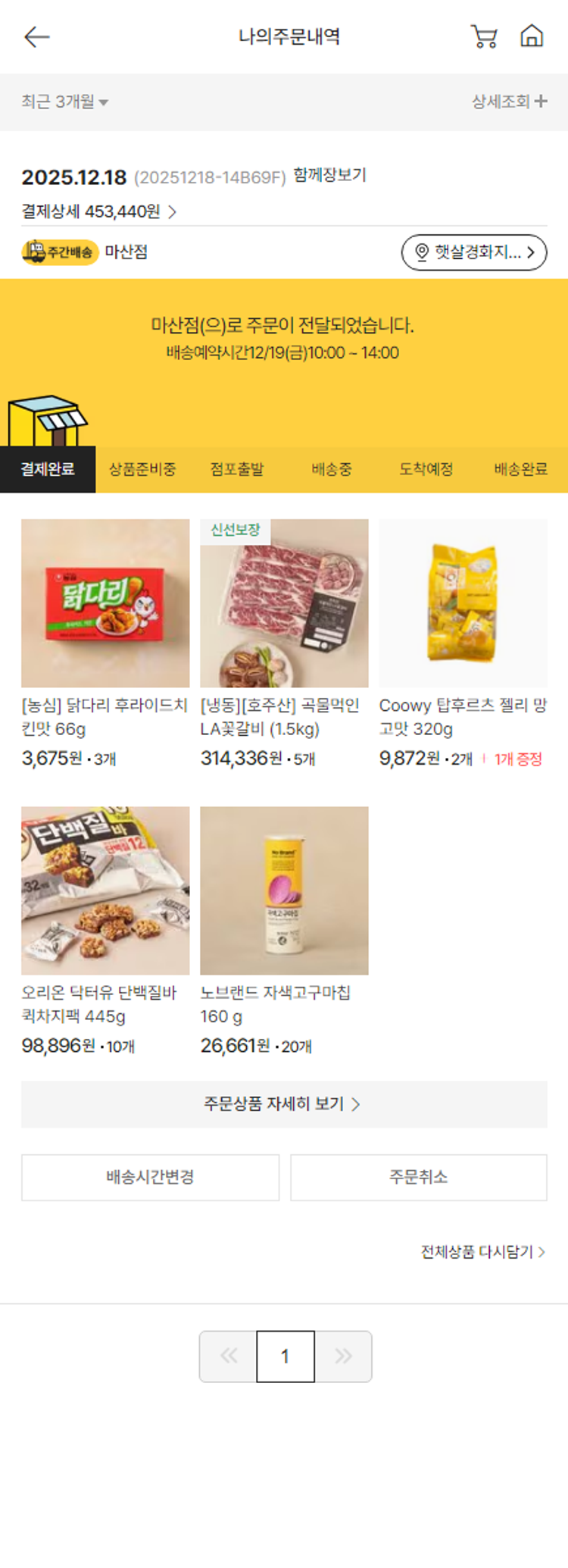Select page 1 in pagination
Image resolution: width=568 pixels, height=1568 pixels.
pyautogui.click(x=286, y=1357)
